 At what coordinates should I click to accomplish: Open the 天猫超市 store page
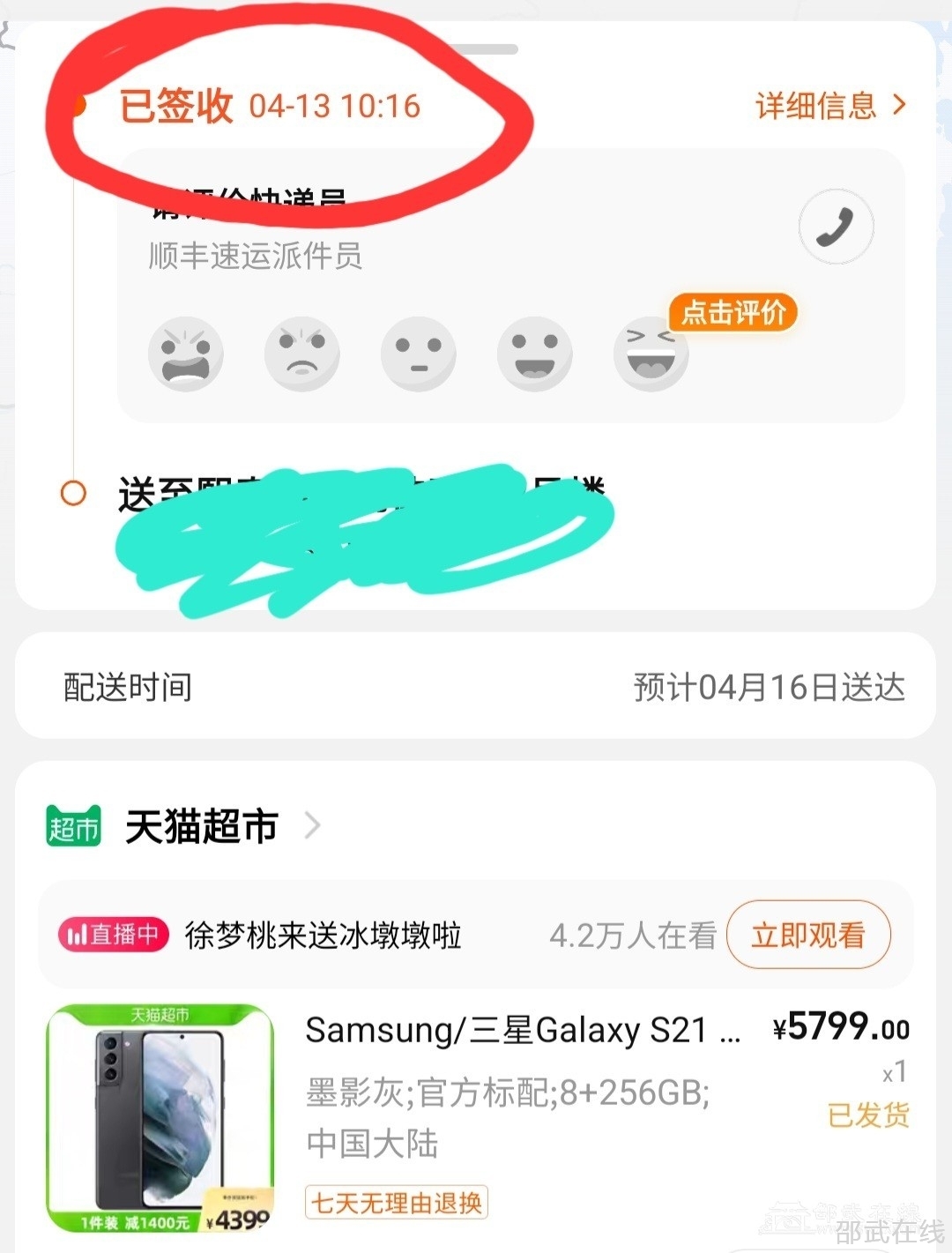(x=202, y=826)
